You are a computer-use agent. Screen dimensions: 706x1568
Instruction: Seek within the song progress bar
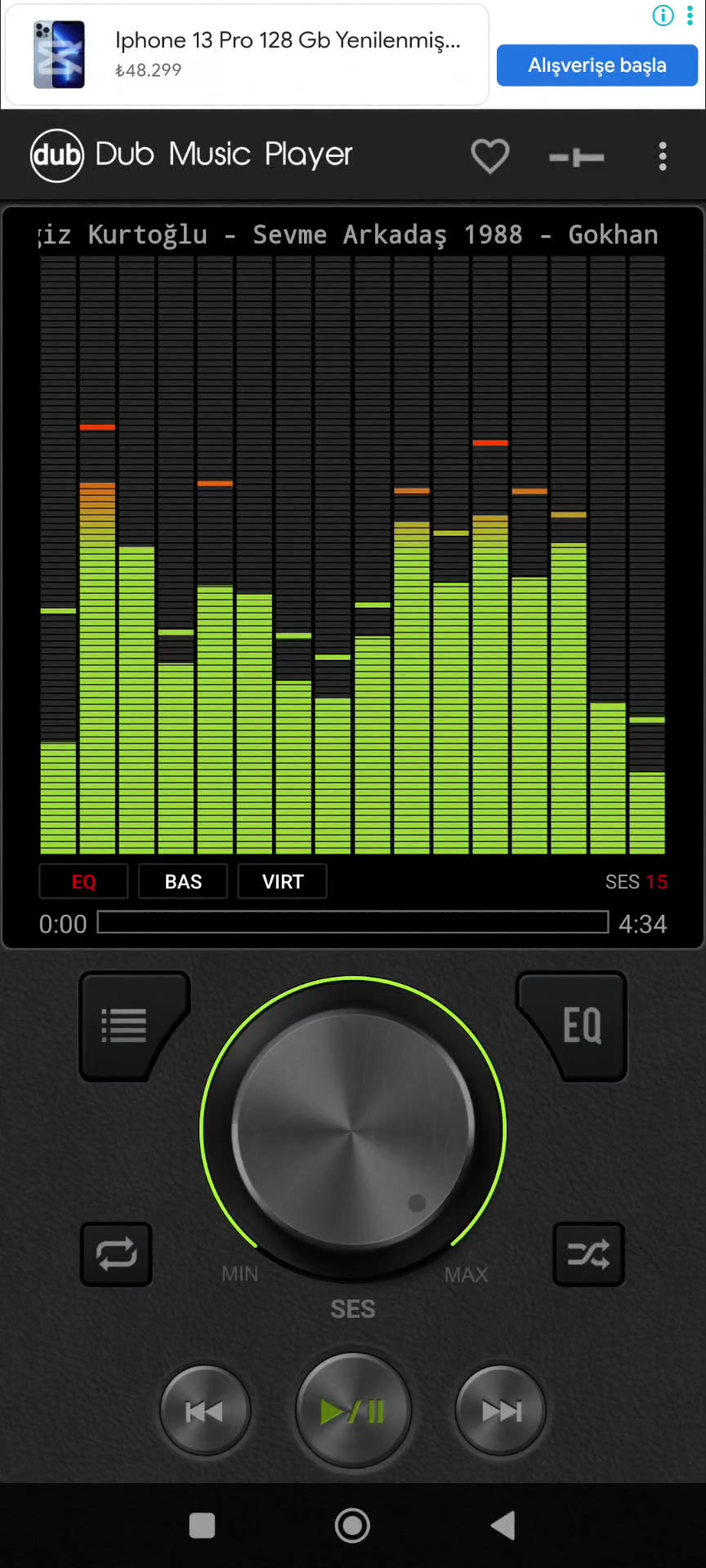[x=353, y=923]
